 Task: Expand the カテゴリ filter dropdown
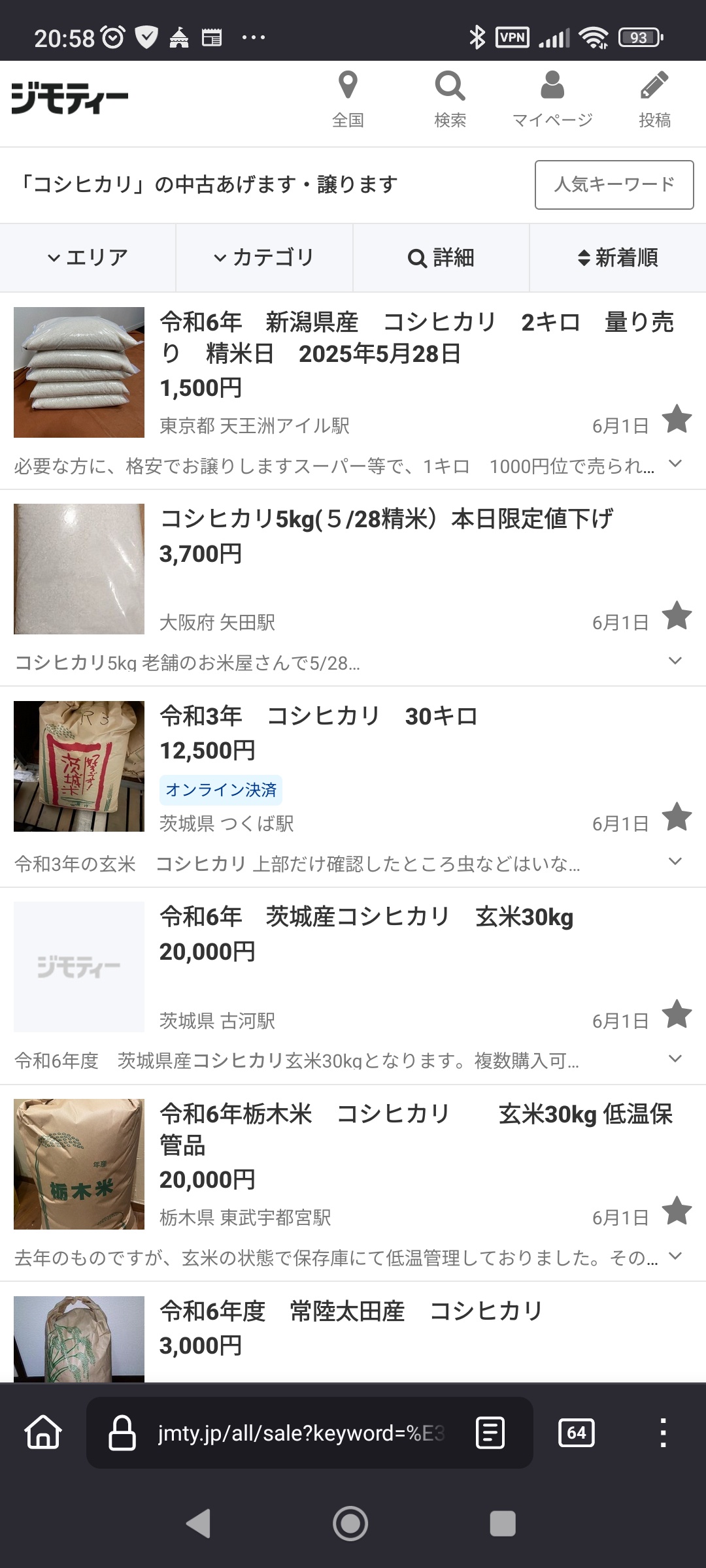264,257
